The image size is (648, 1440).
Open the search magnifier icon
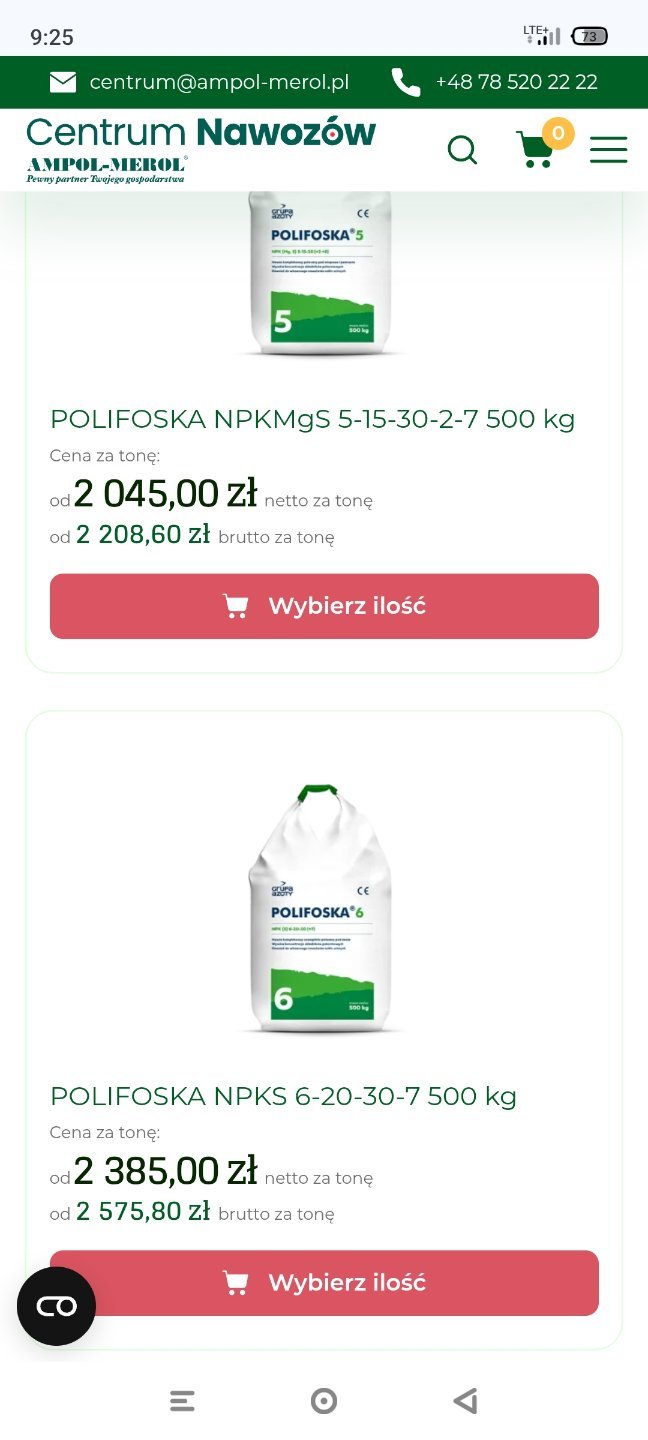coord(462,150)
